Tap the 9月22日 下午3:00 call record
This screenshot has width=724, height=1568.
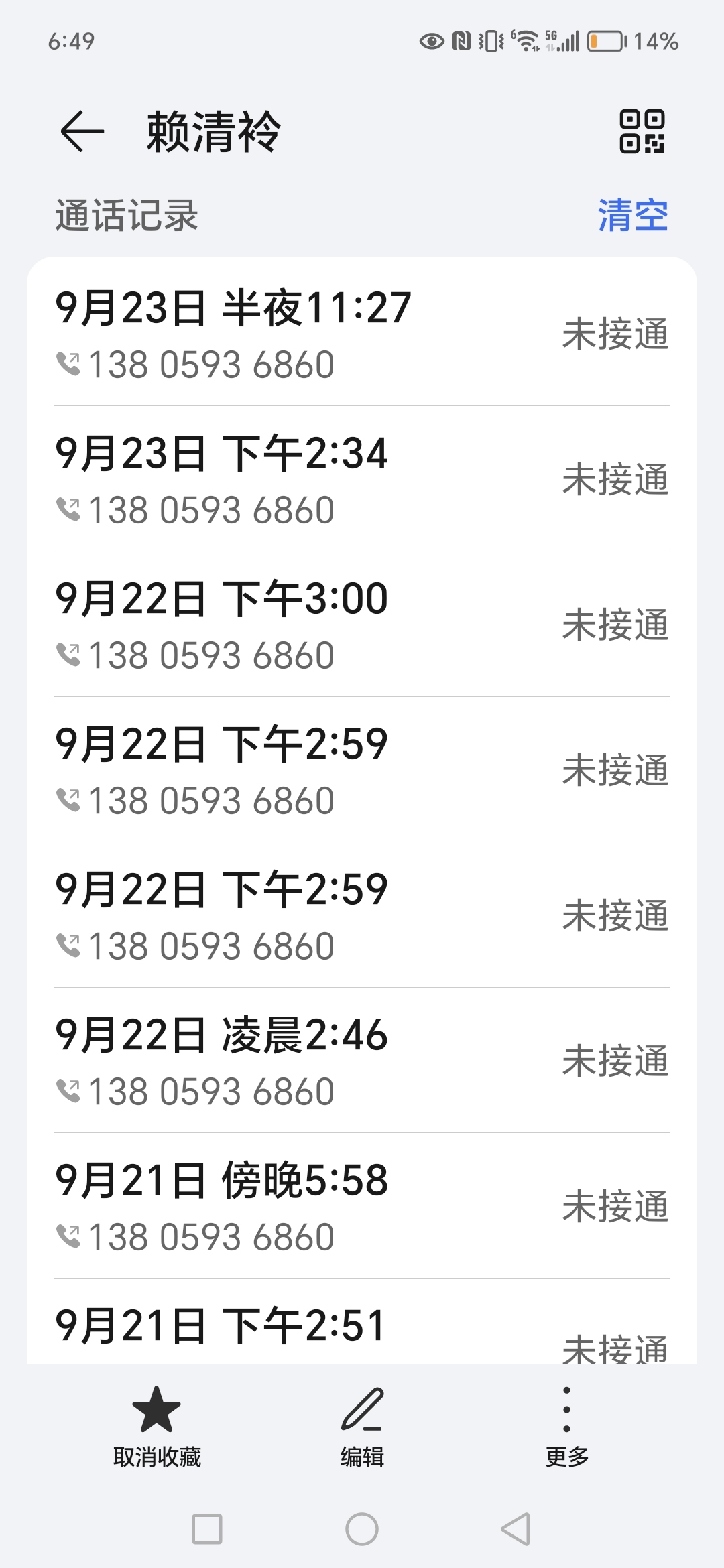(x=362, y=625)
